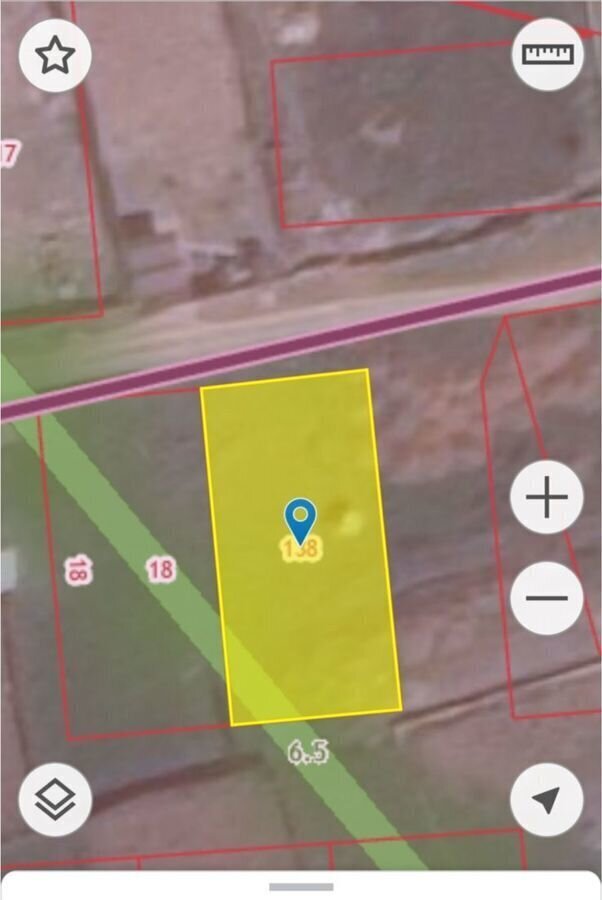Image resolution: width=602 pixels, height=900 pixels.
Task: Open the map layers selector
Action: click(x=56, y=800)
